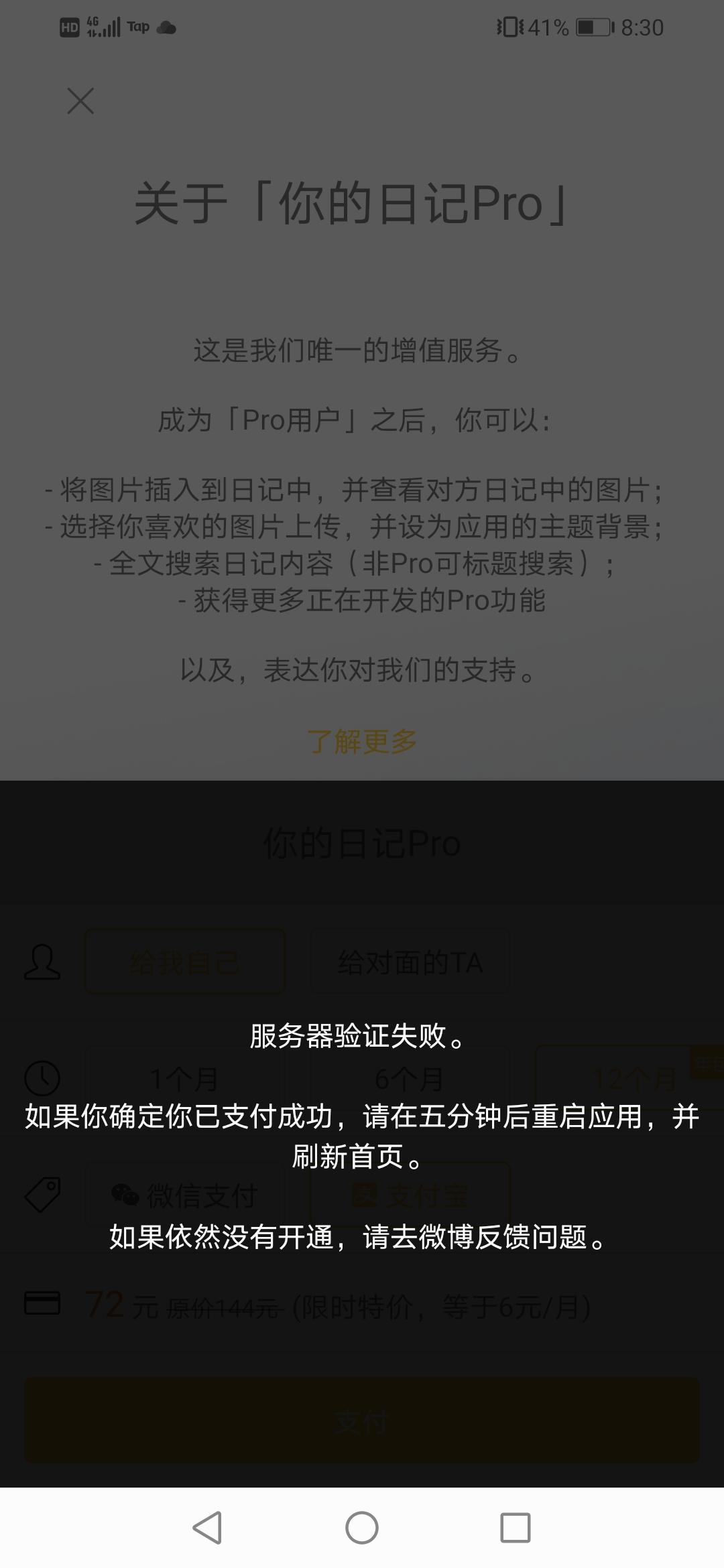Switch to the 1个月 option
Image resolution: width=724 pixels, height=1568 pixels.
pos(186,1075)
